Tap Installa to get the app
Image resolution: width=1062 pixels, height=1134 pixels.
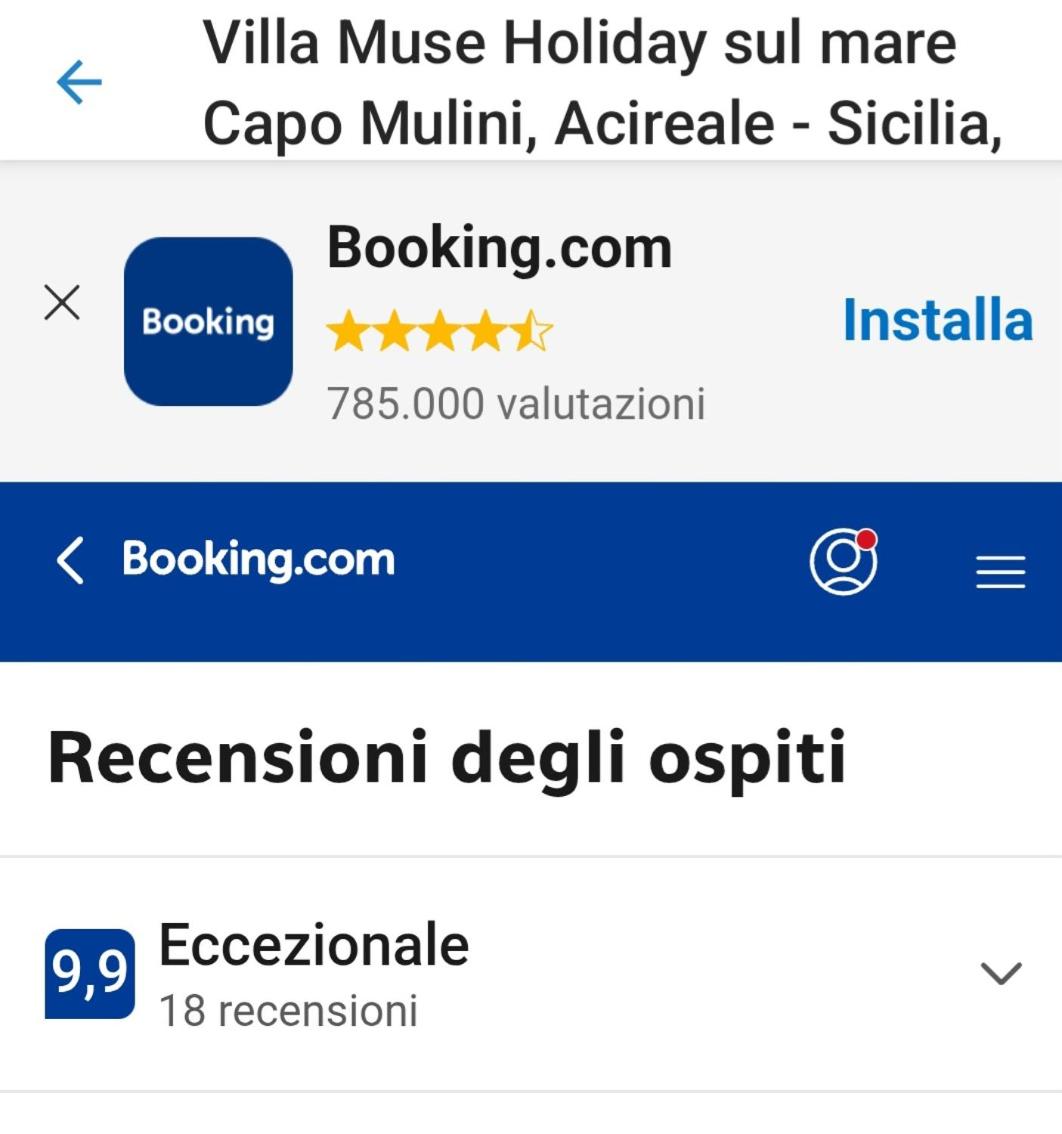pos(937,321)
